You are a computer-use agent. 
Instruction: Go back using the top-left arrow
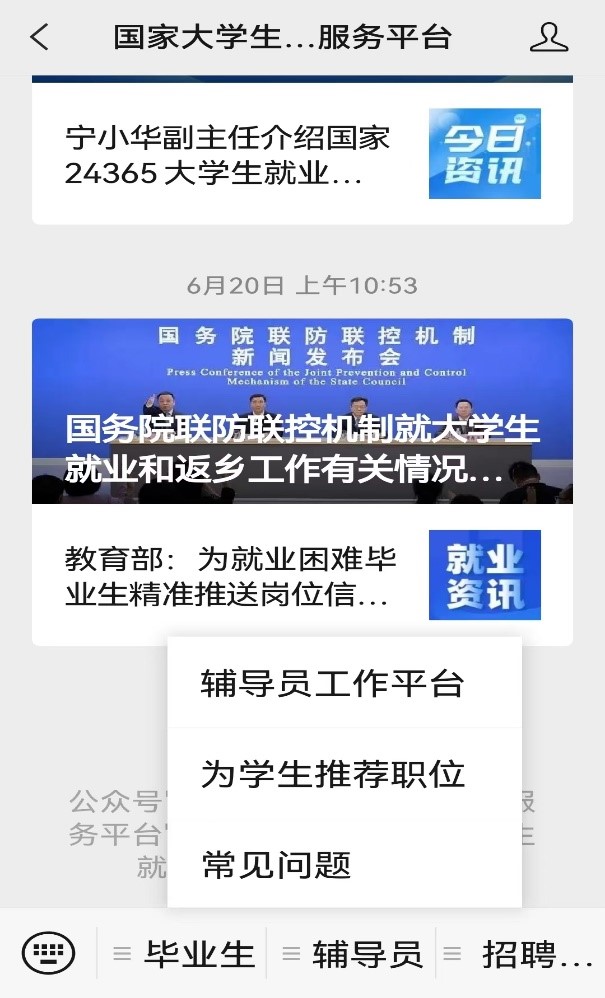coord(40,38)
